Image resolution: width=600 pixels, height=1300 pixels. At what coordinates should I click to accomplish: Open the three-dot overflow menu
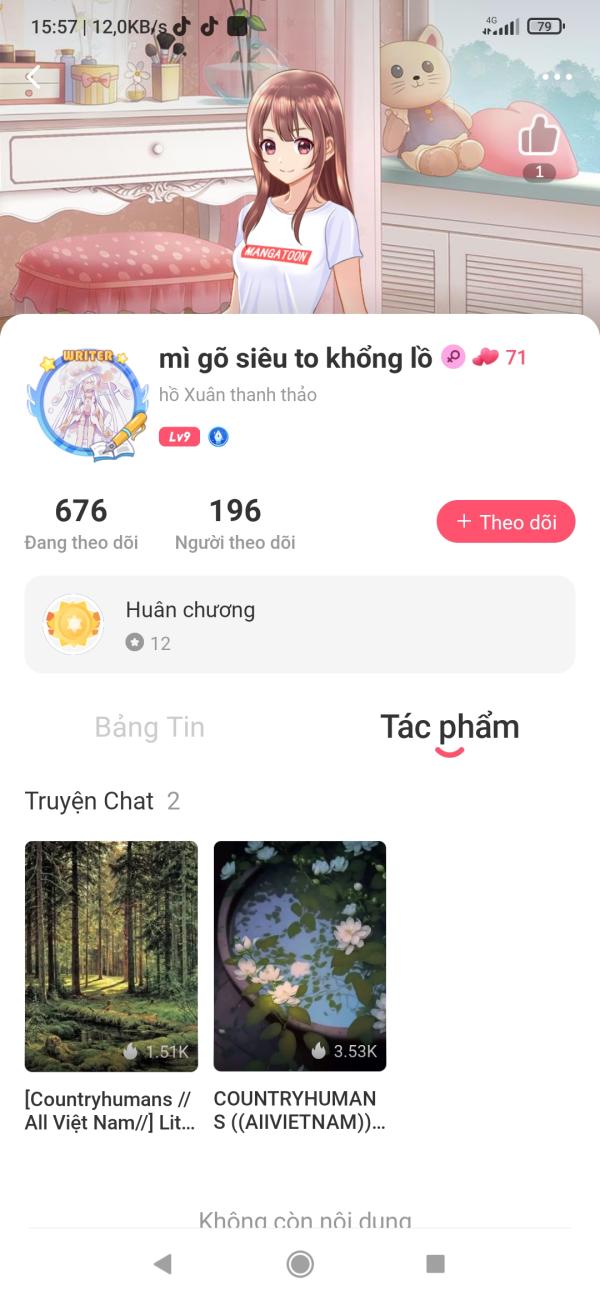pos(556,77)
